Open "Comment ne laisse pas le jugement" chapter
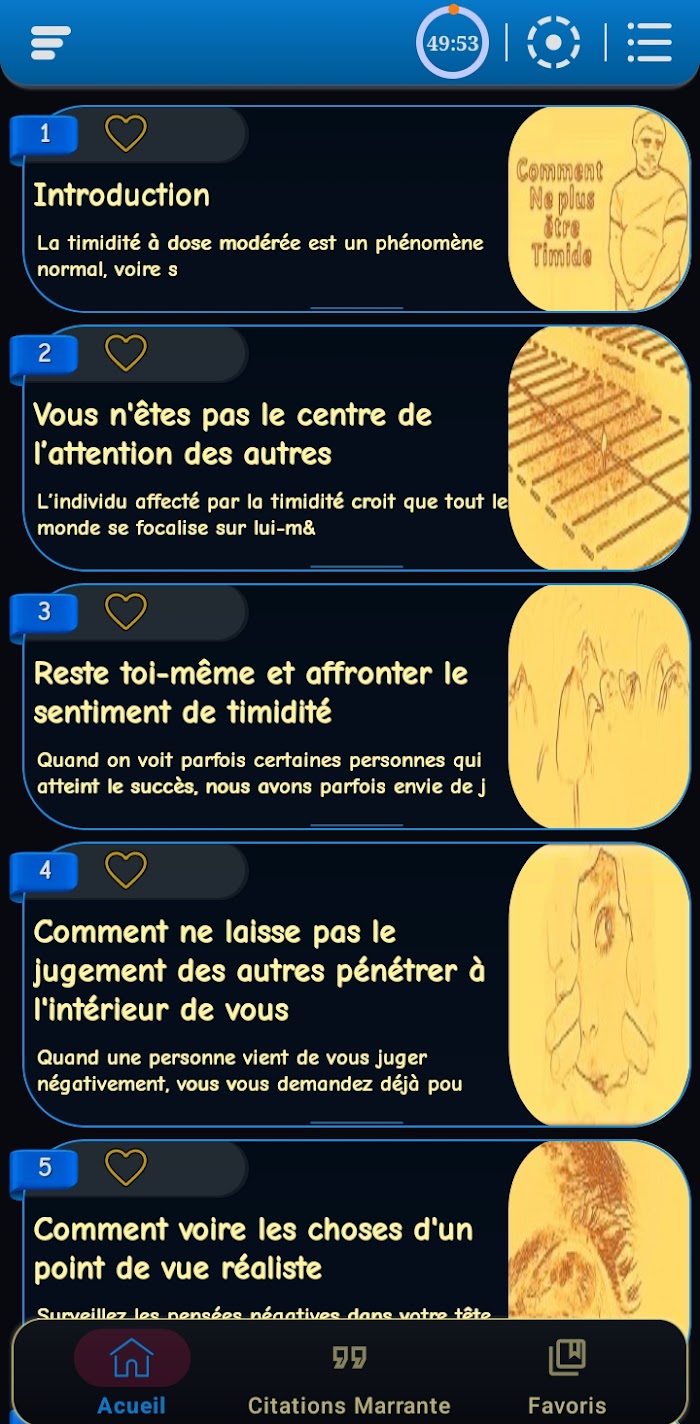Image resolution: width=700 pixels, height=1424 pixels. point(356,985)
